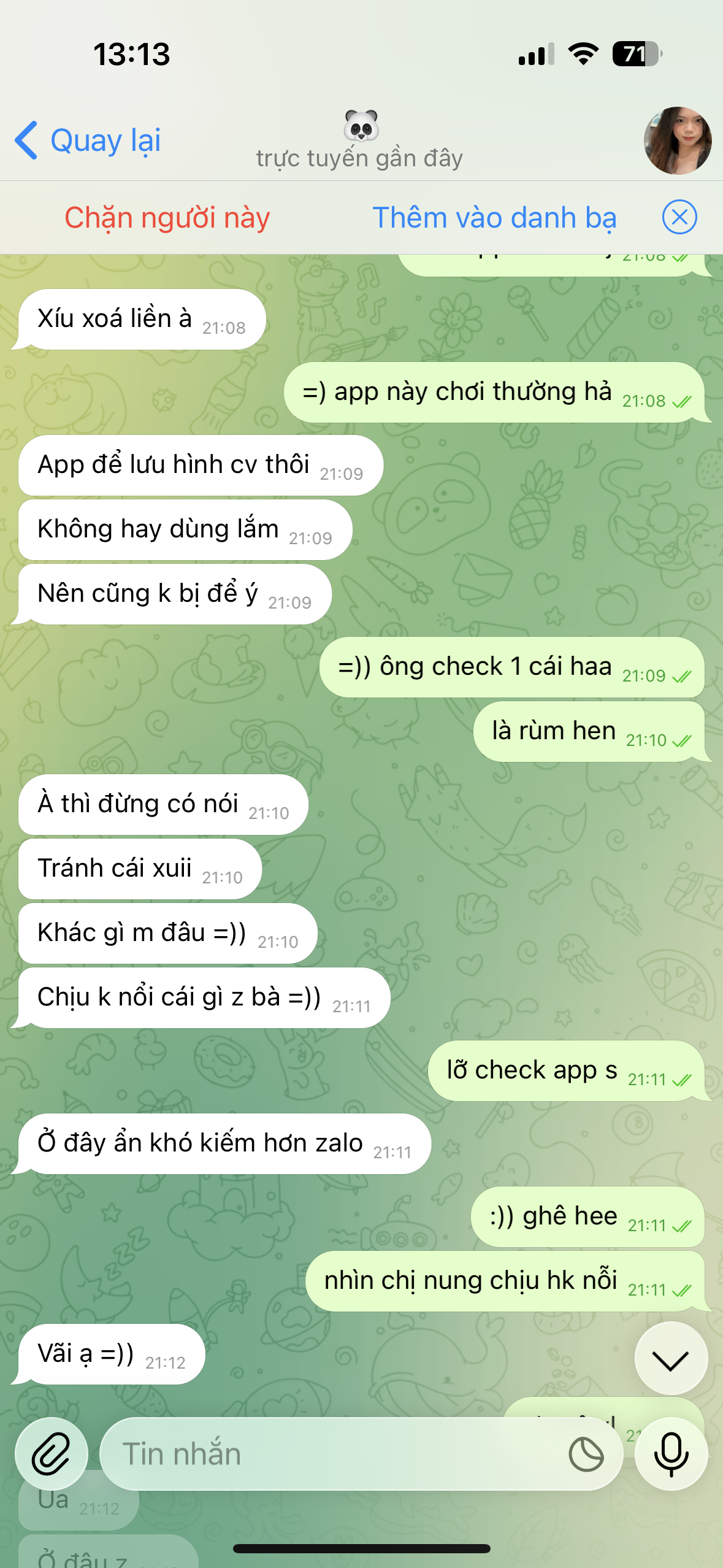Open the attachment paperclip
Viewport: 723px width, 1568px height.
tap(52, 1453)
